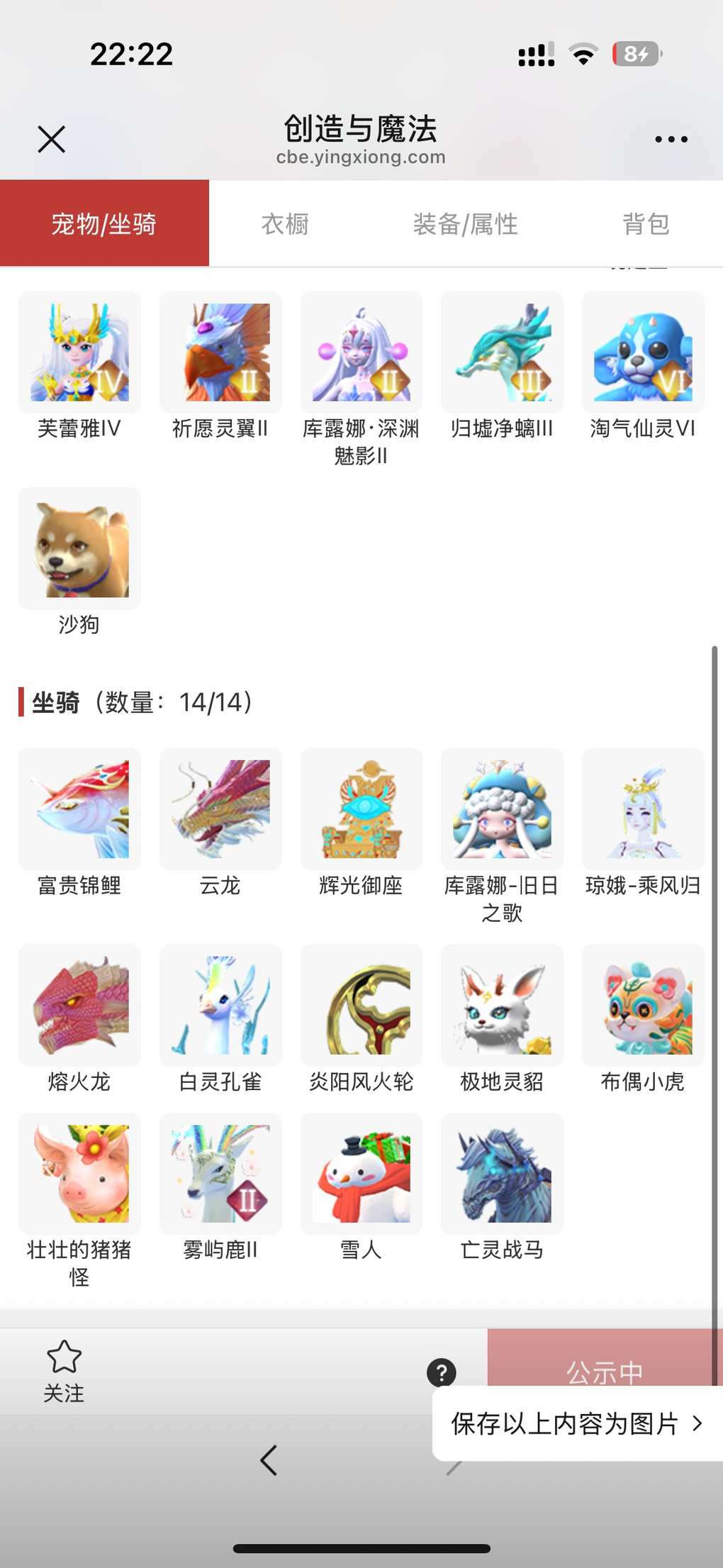
Task: Check the 熔火龙 mount
Action: [79, 1006]
